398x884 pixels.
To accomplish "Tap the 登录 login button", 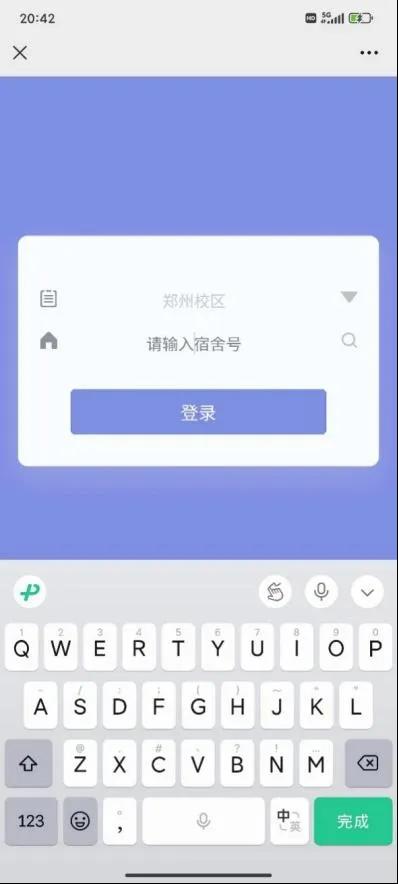I will 198,412.
